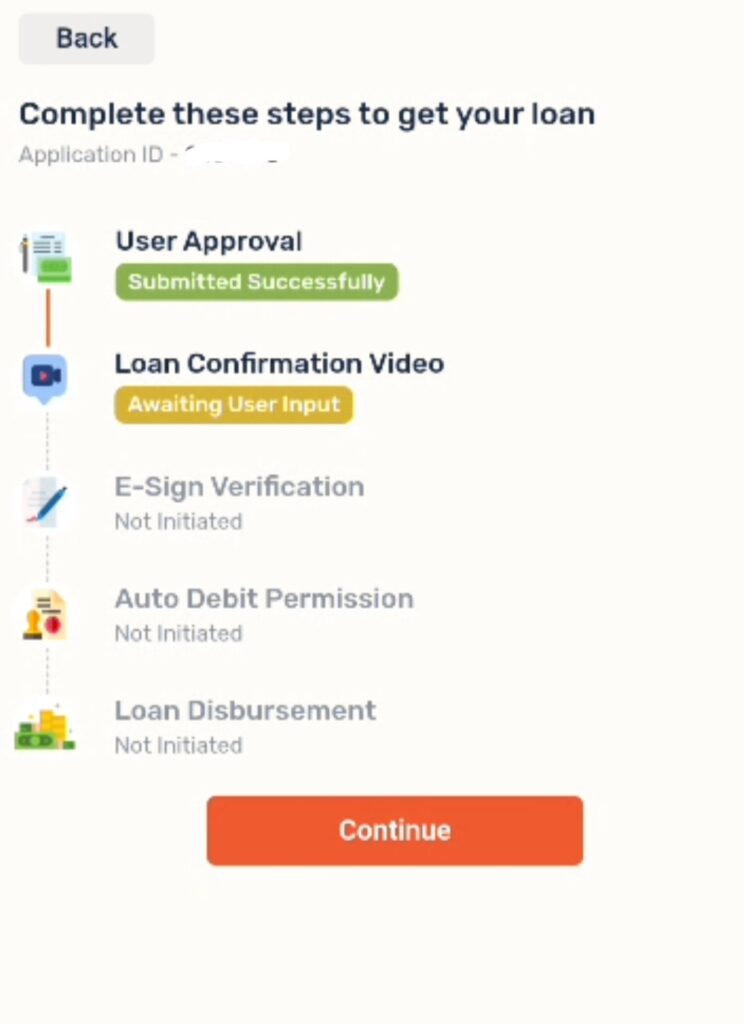Click the User Approval document icon
This screenshot has height=1024, width=744.
(x=45, y=255)
